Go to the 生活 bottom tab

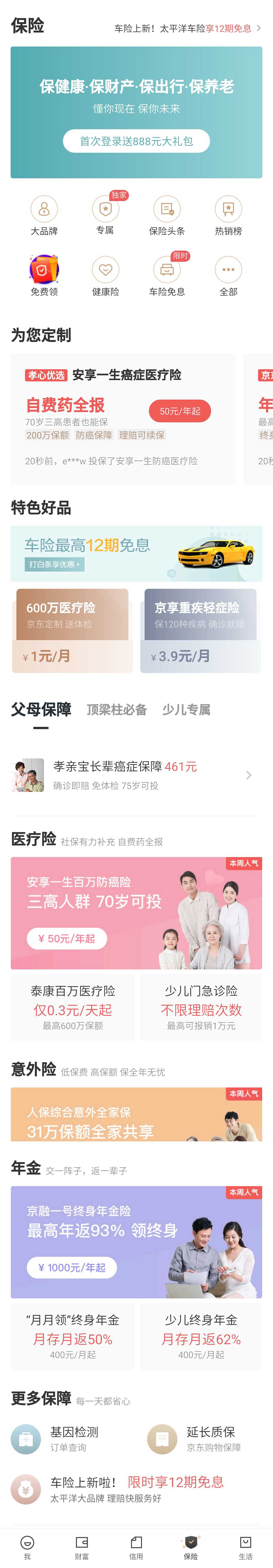click(x=245, y=1547)
